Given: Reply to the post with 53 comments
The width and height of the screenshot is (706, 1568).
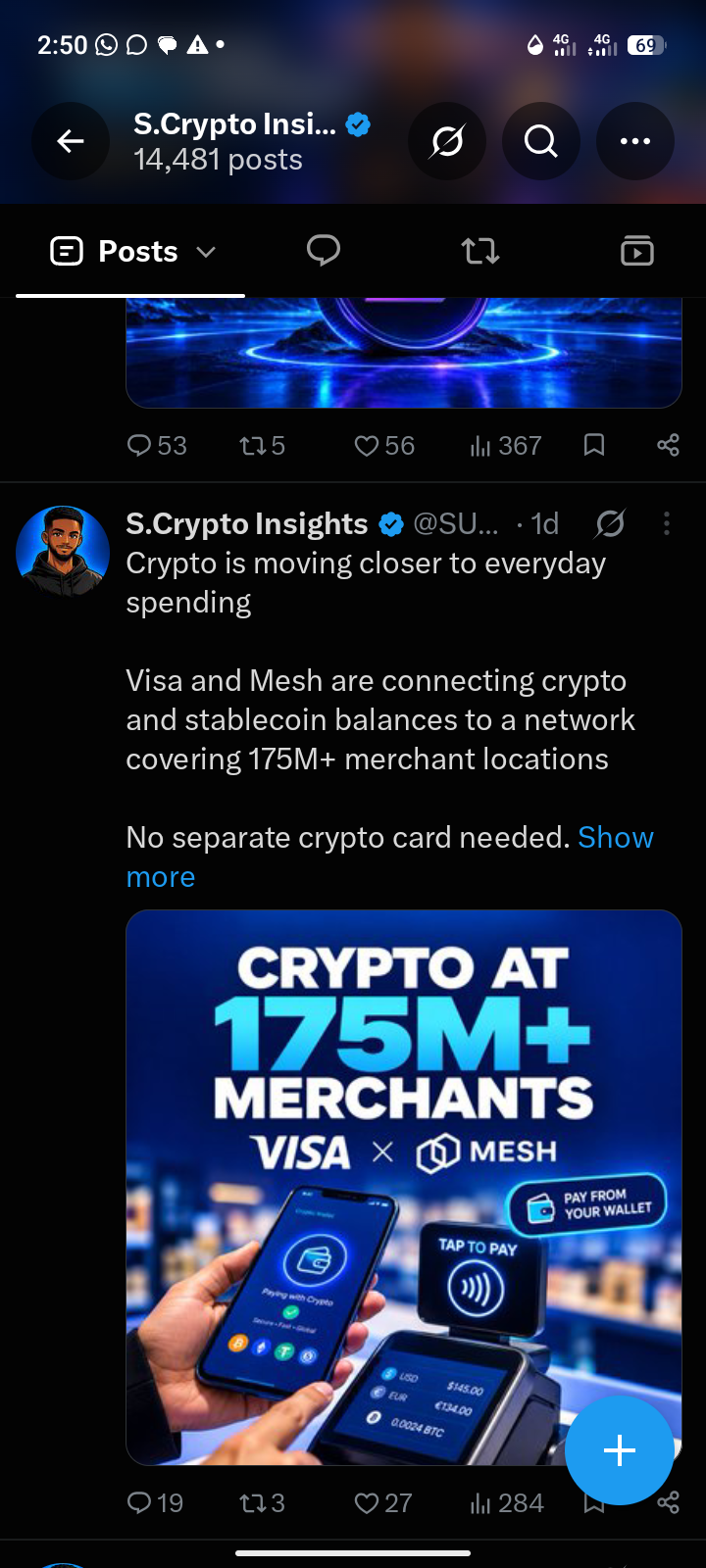Looking at the screenshot, I should 157,446.
